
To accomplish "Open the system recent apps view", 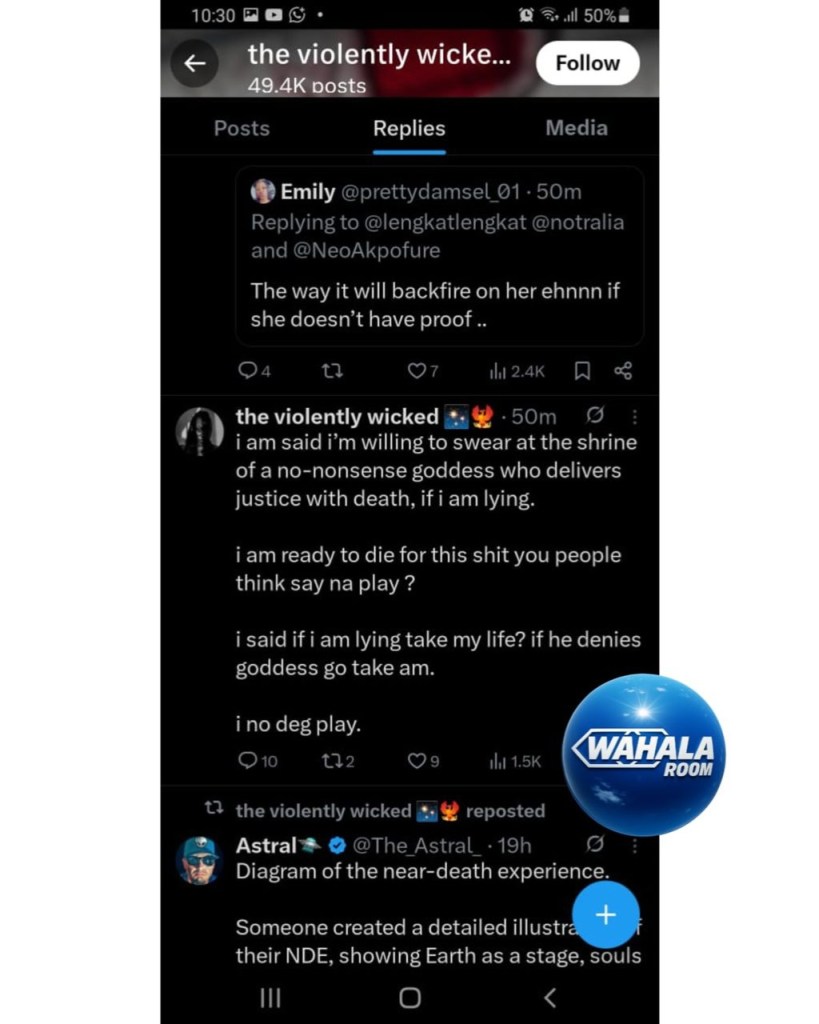I will click(x=270, y=997).
